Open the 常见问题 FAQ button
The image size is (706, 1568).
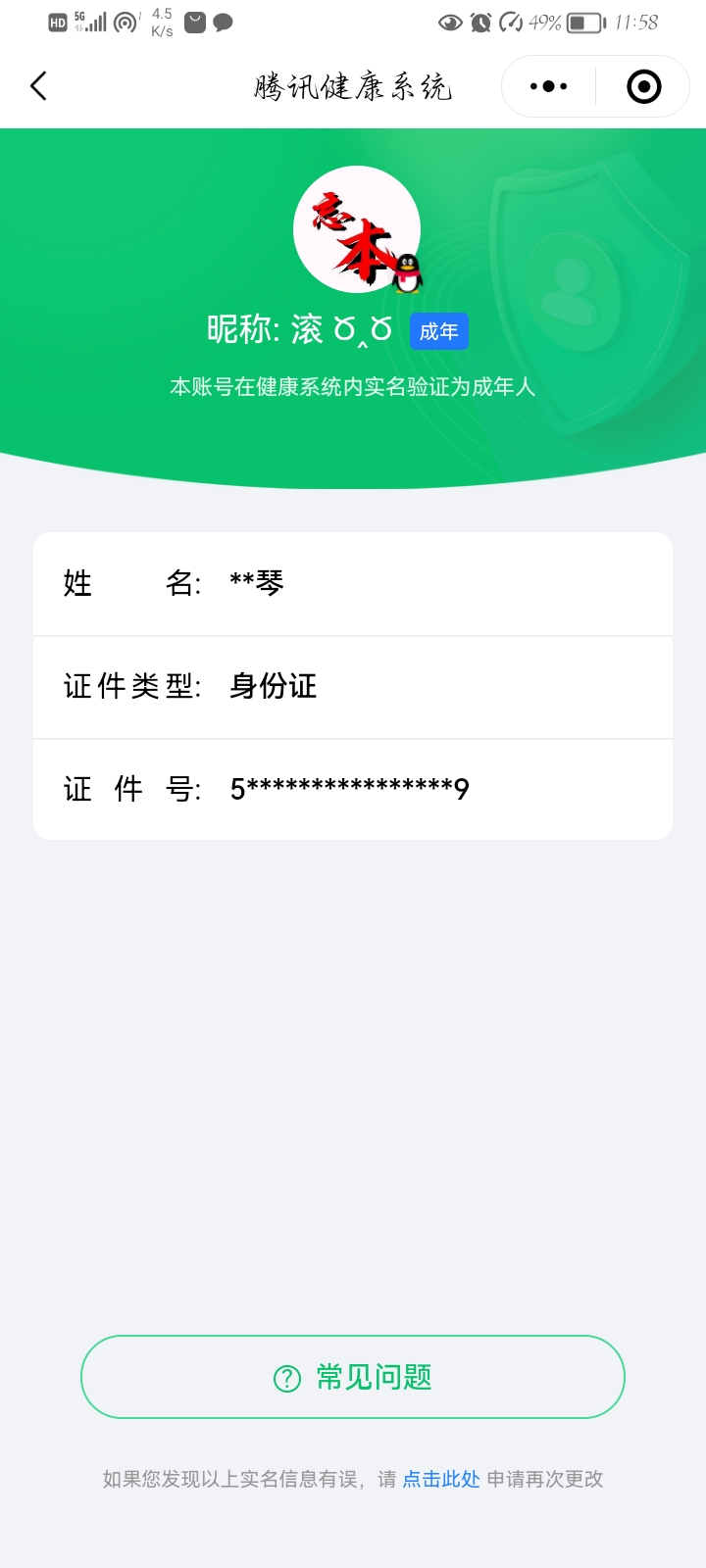(x=353, y=1377)
